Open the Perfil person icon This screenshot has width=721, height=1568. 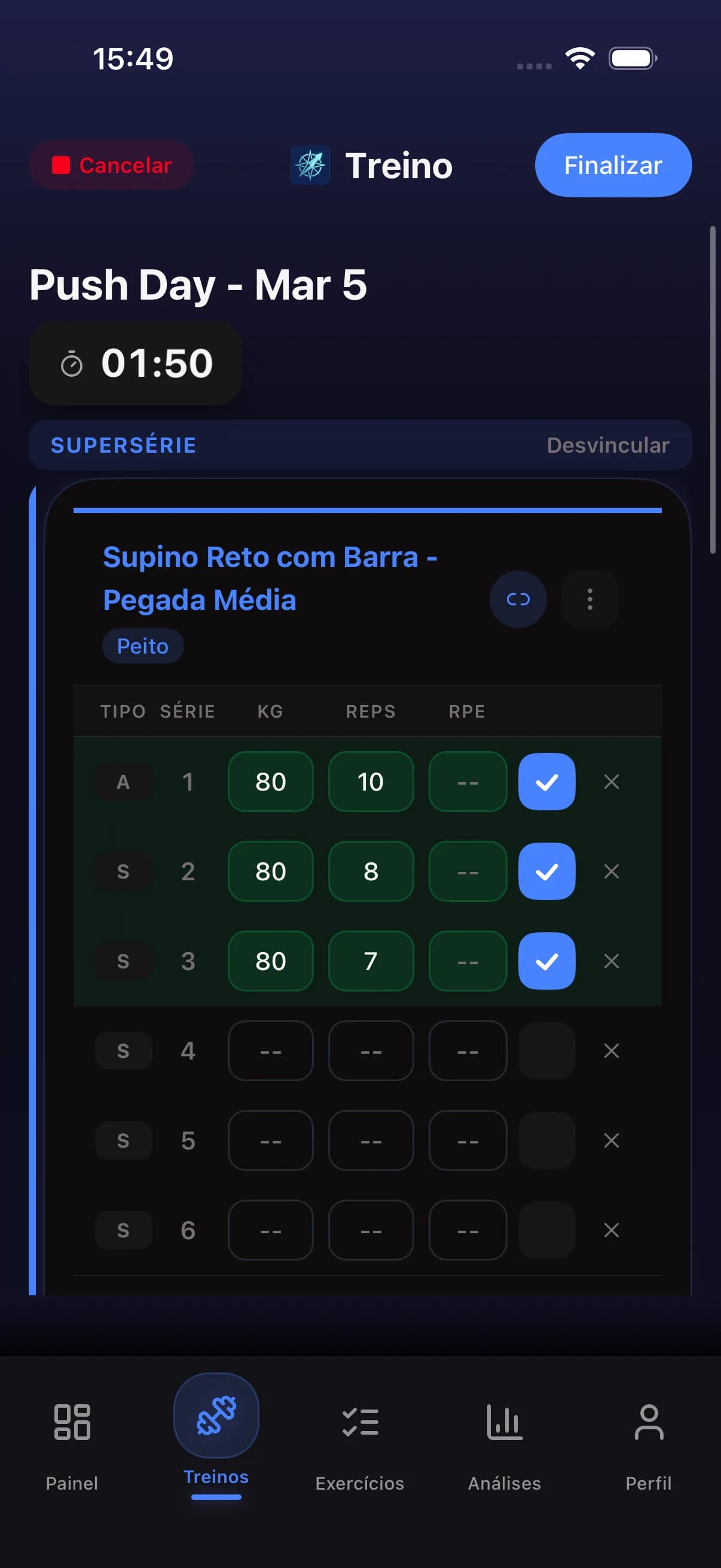(x=649, y=1423)
